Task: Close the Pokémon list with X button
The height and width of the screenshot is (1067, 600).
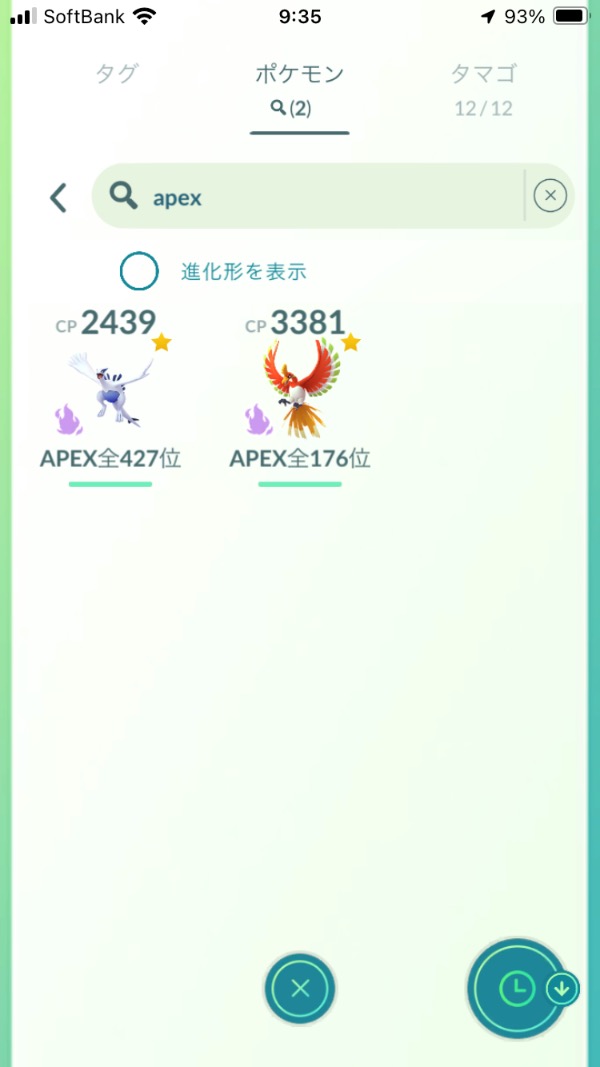Action: tap(299, 989)
